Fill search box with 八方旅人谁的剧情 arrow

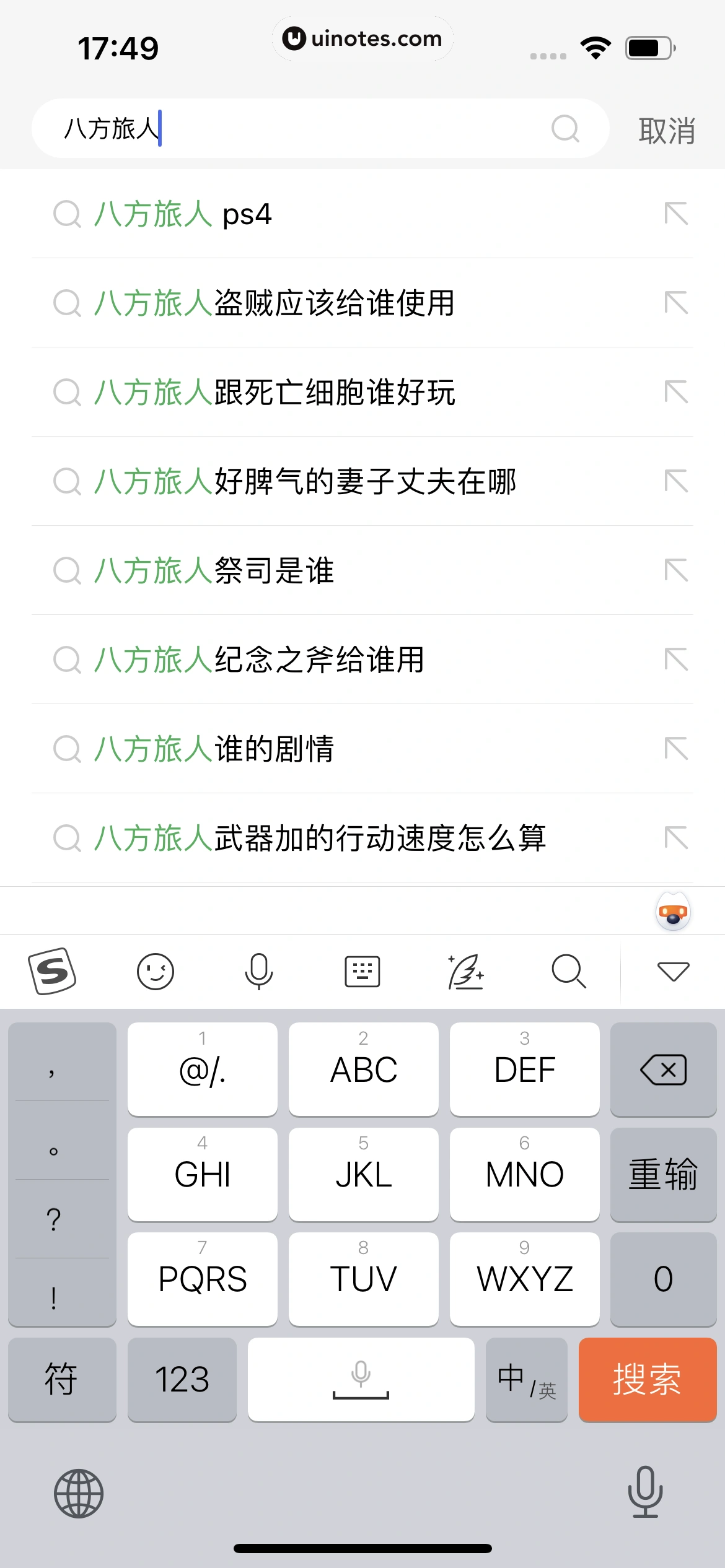[x=676, y=749]
